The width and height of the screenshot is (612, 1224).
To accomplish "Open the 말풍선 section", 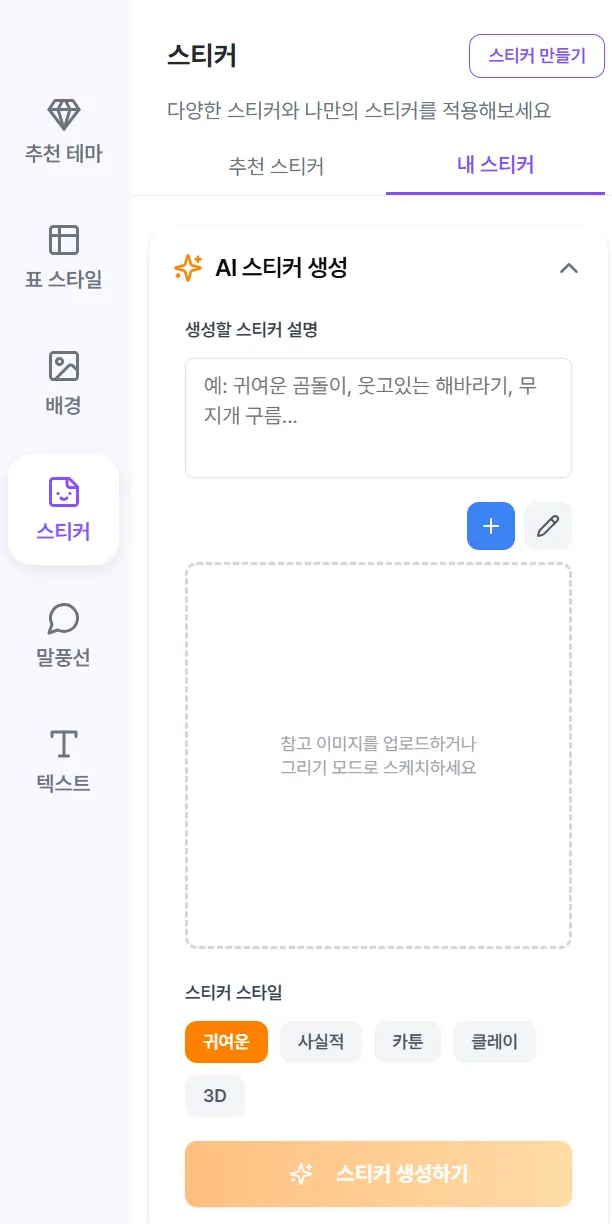I will pyautogui.click(x=64, y=635).
